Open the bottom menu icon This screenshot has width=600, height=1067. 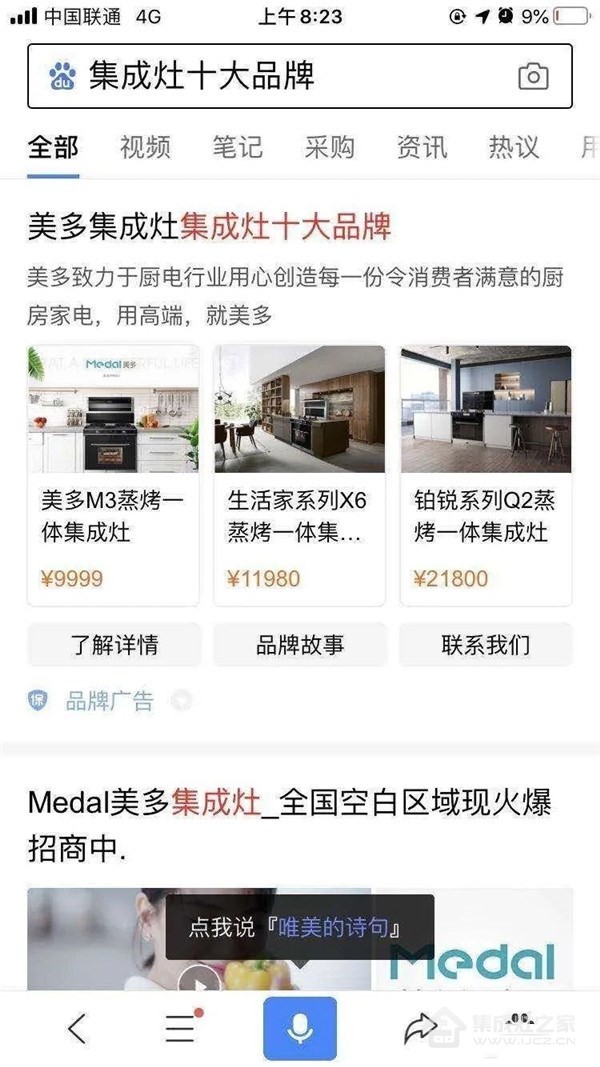pos(182,1028)
